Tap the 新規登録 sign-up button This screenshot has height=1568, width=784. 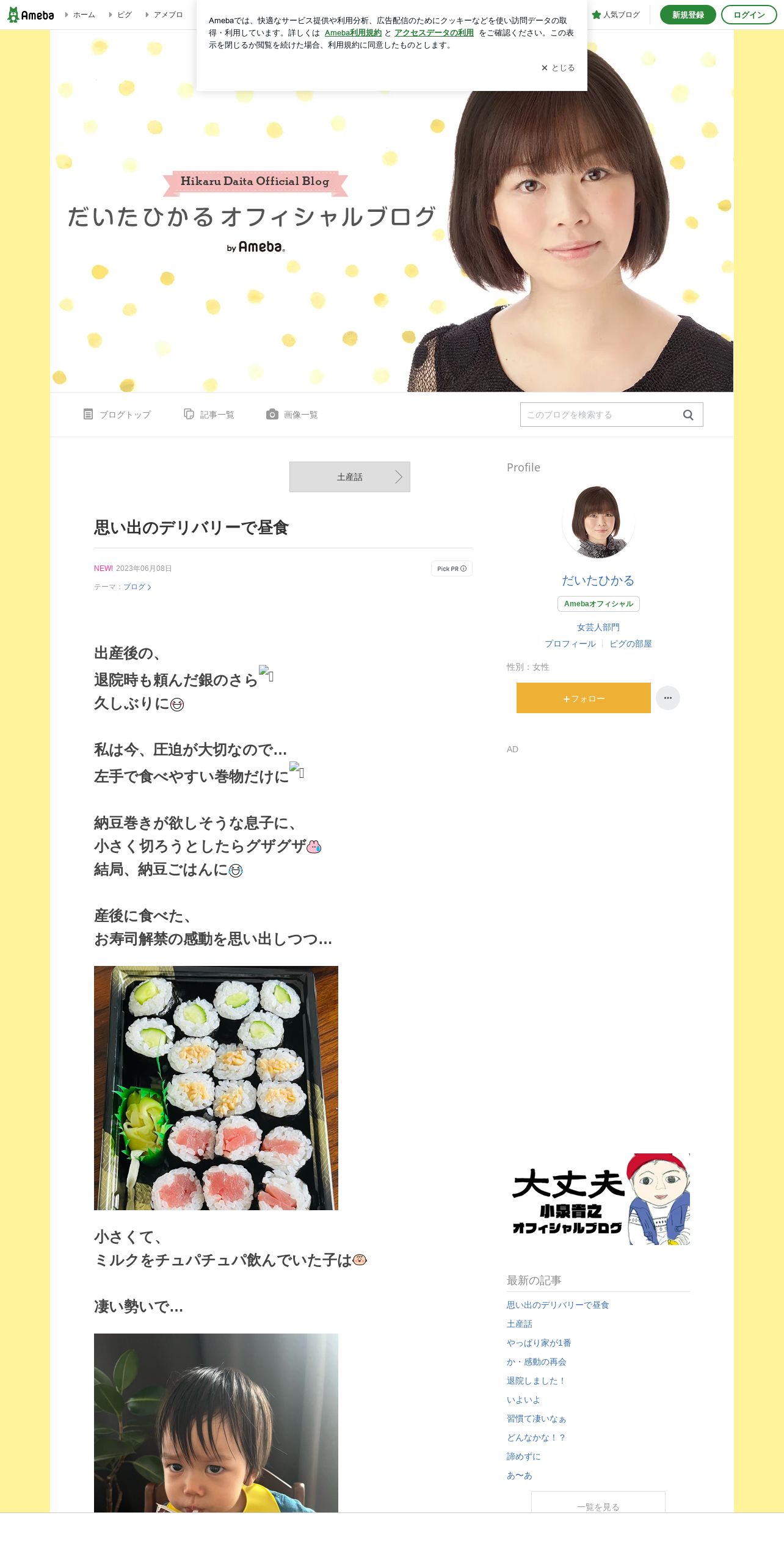[x=688, y=15]
